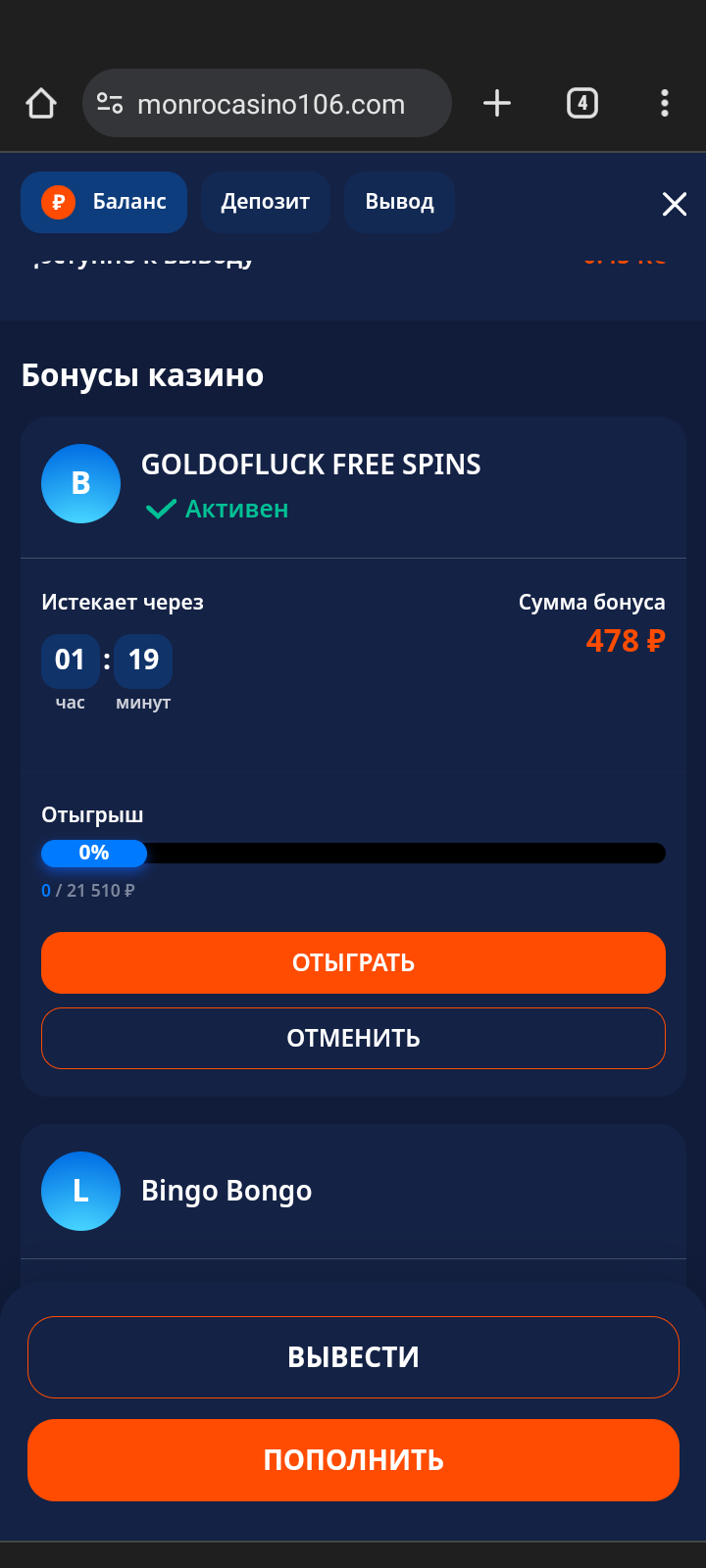
Task: Tap the ВЫВЕСТИ withdraw button
Action: click(353, 1357)
